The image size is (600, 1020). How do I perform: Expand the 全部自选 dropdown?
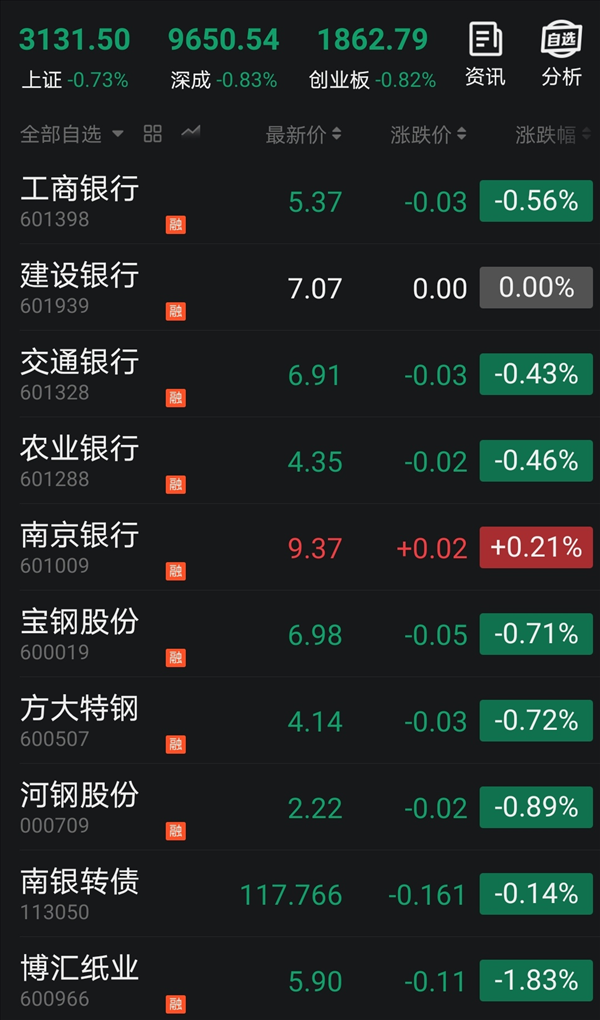pyautogui.click(x=72, y=135)
